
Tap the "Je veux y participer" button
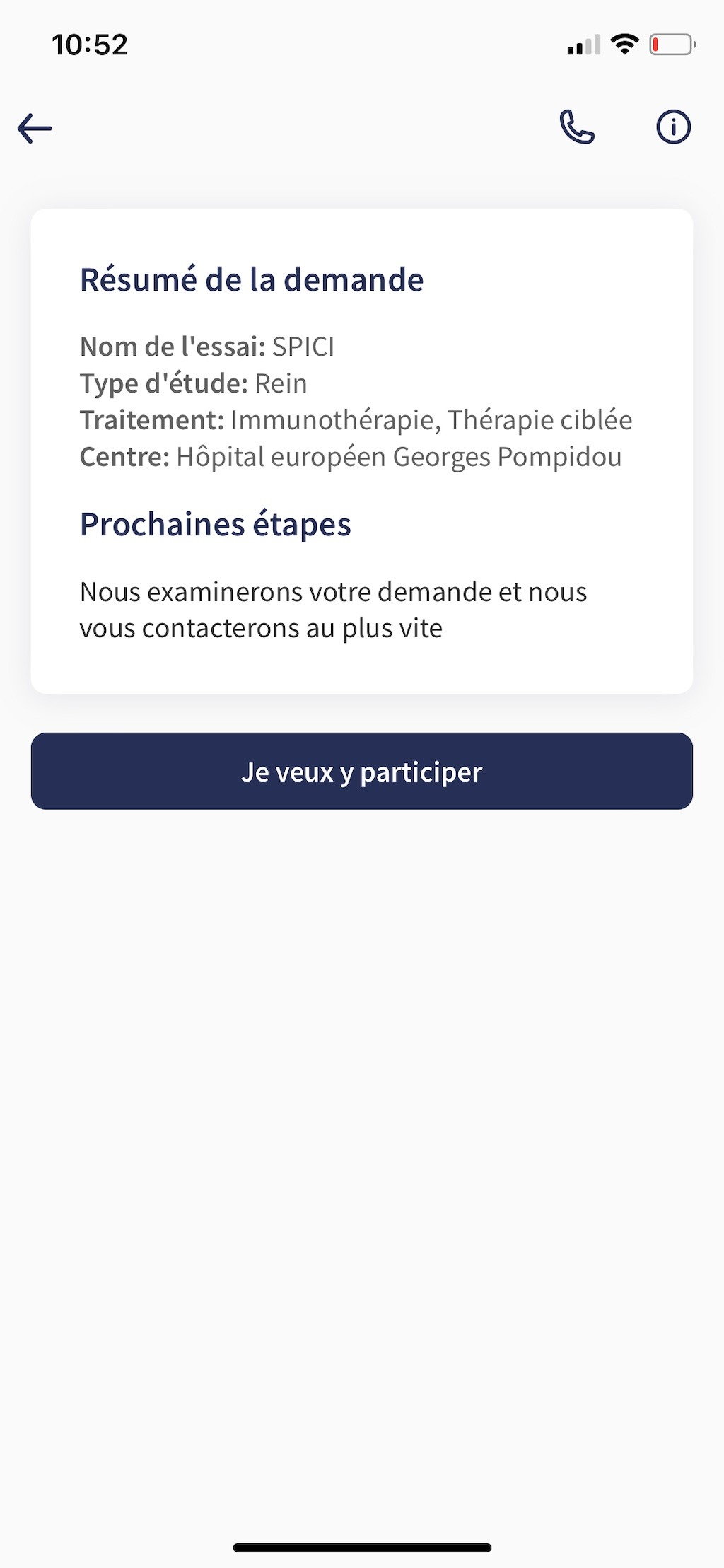[x=362, y=771]
